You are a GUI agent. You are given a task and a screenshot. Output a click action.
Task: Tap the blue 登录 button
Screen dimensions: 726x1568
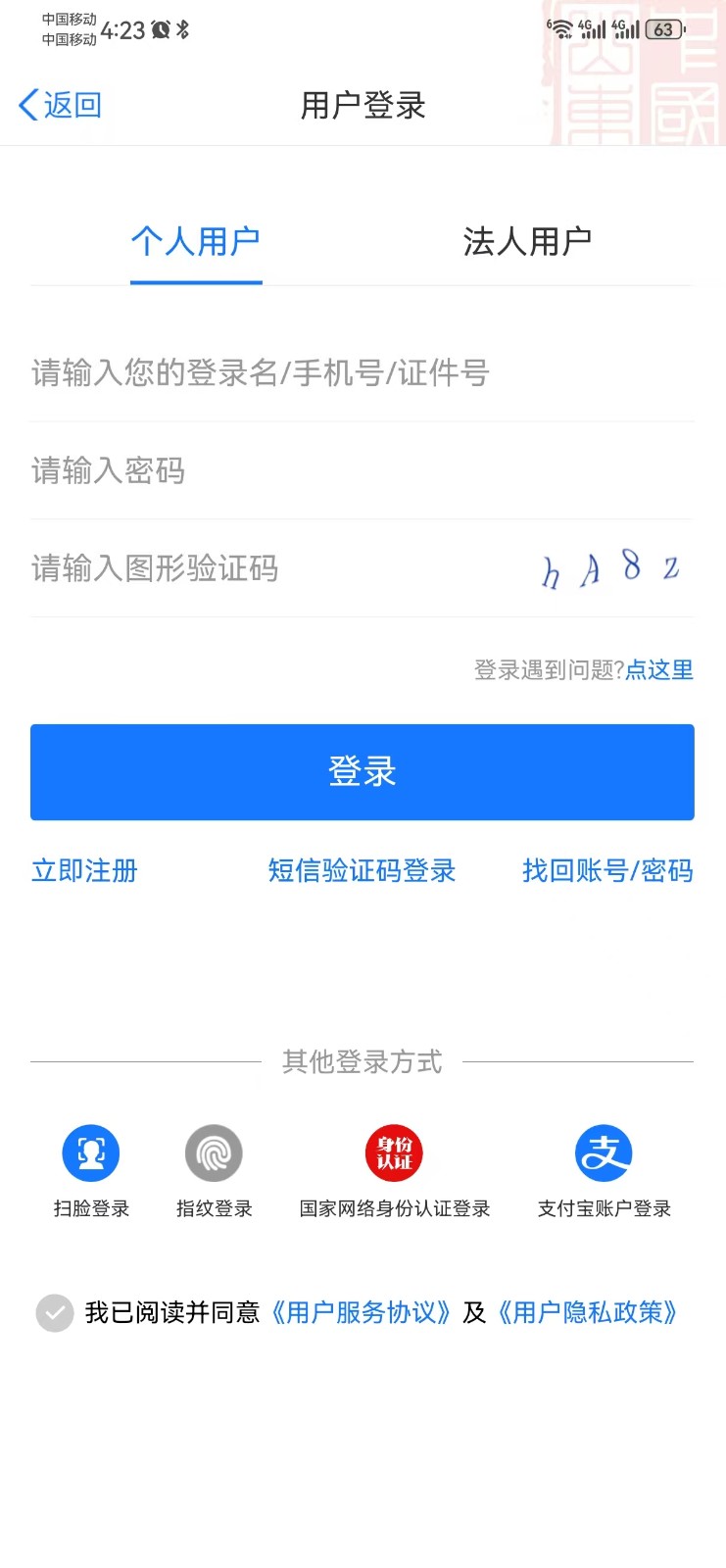(x=363, y=772)
